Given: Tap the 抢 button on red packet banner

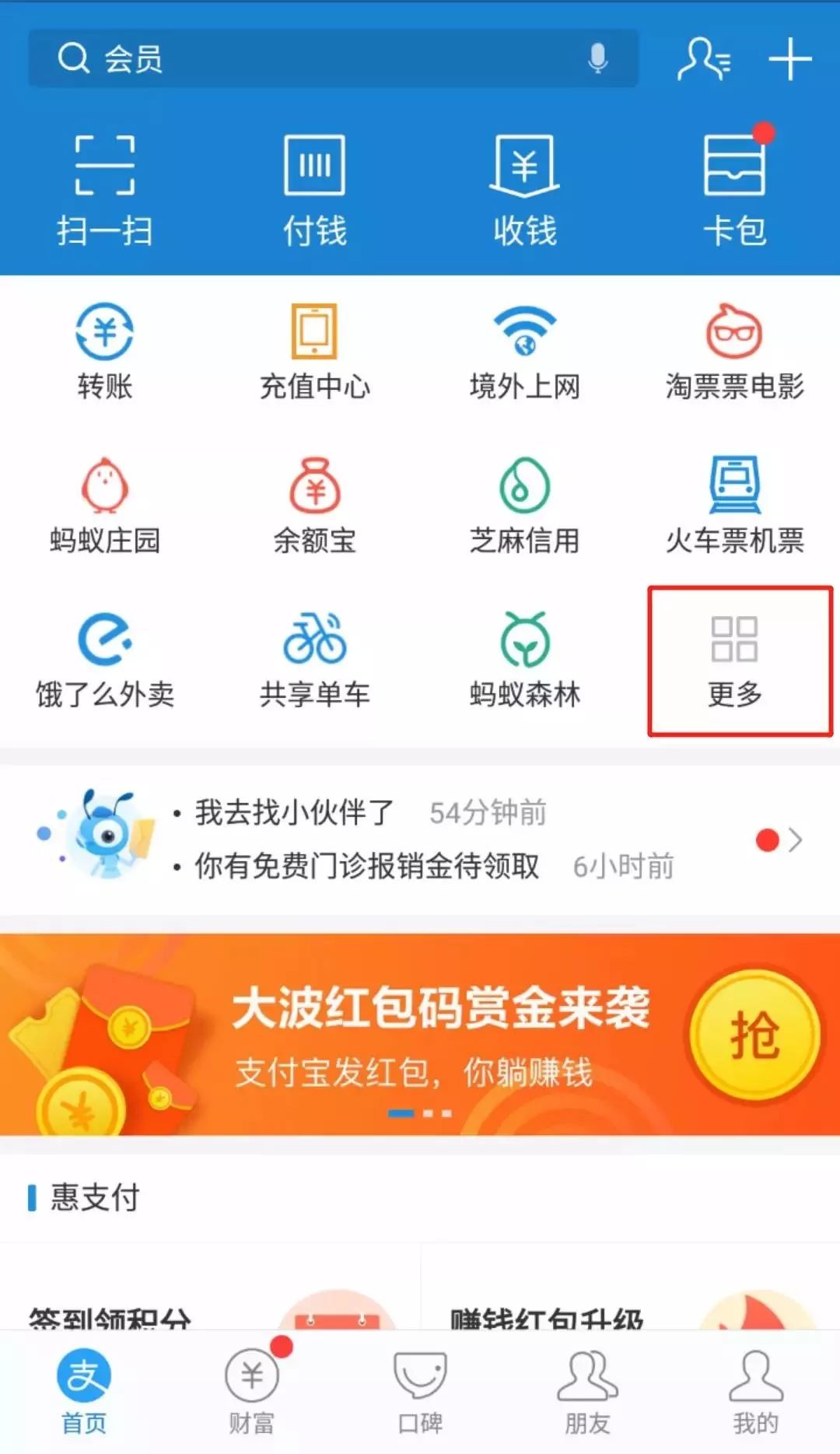Looking at the screenshot, I should click(x=754, y=1035).
